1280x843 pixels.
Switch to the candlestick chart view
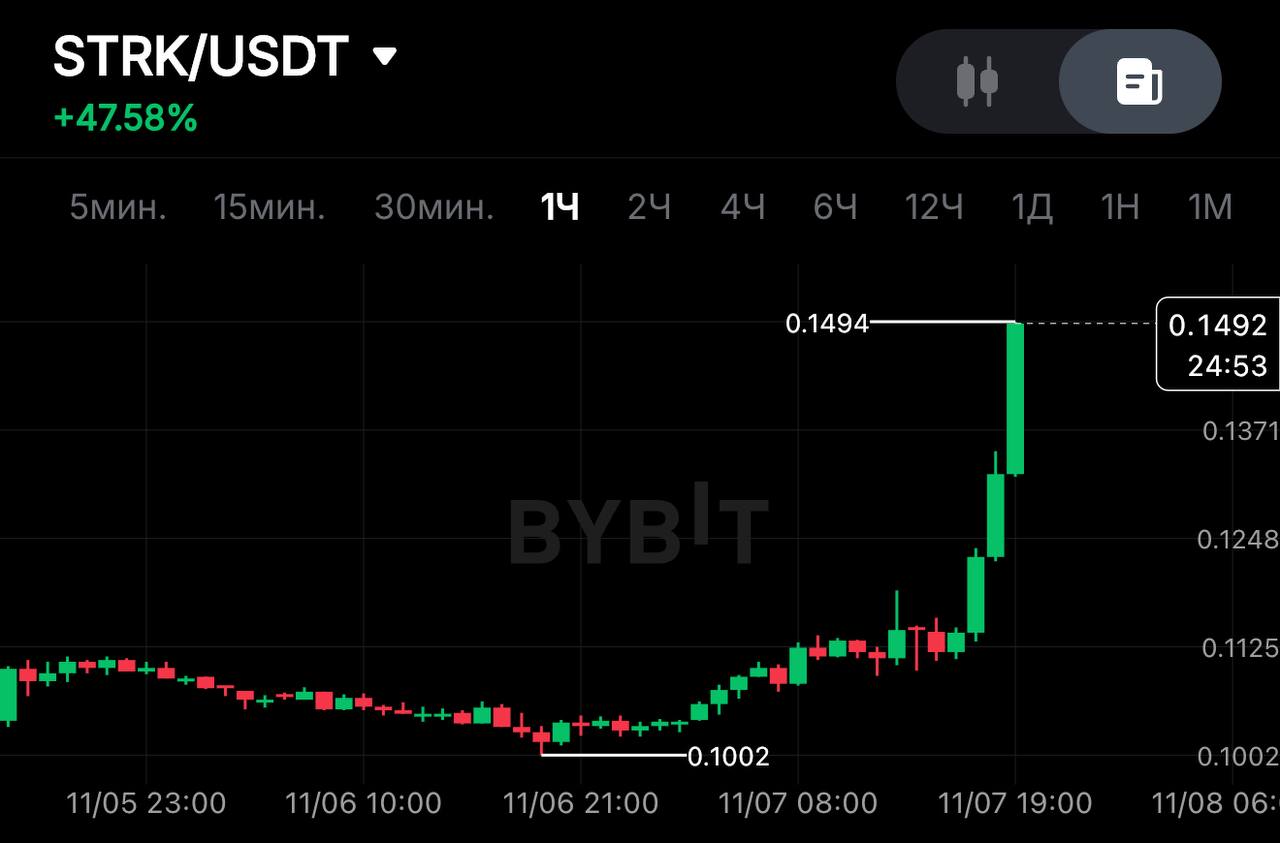click(x=977, y=81)
